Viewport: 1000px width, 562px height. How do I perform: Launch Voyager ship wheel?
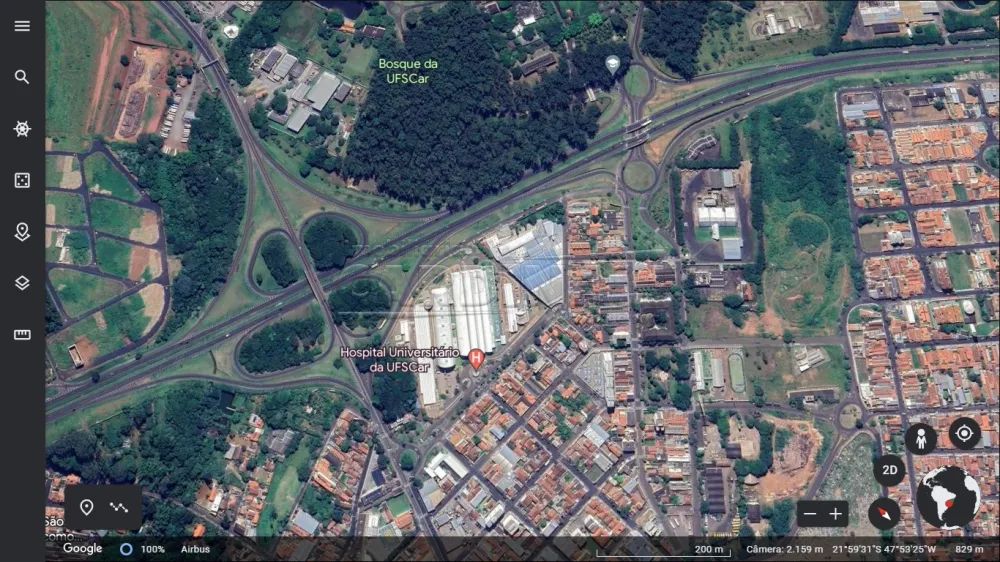[22, 129]
